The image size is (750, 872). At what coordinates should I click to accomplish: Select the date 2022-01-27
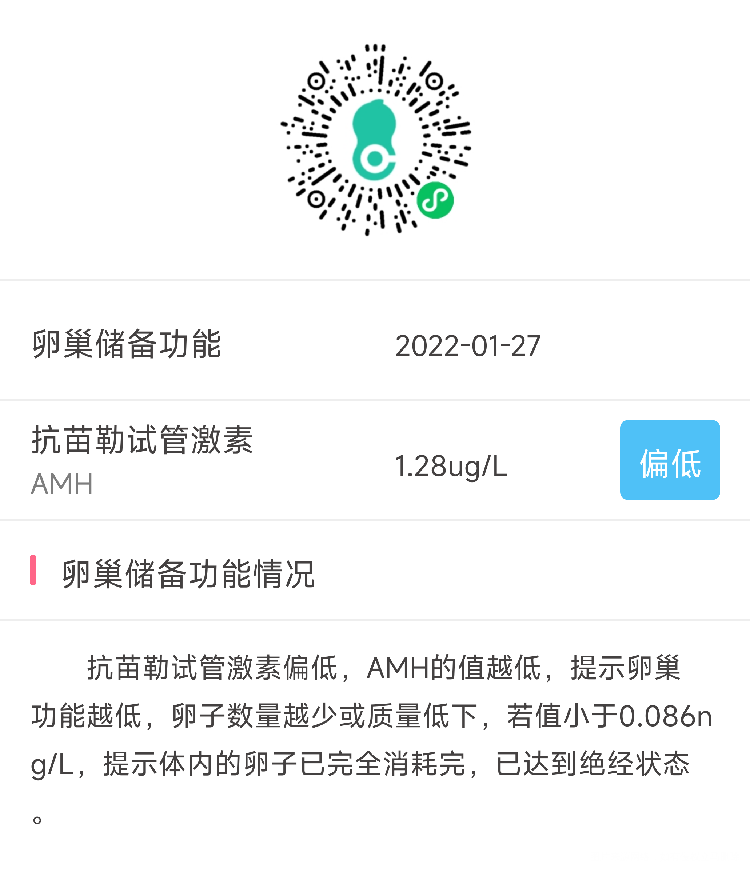point(468,346)
